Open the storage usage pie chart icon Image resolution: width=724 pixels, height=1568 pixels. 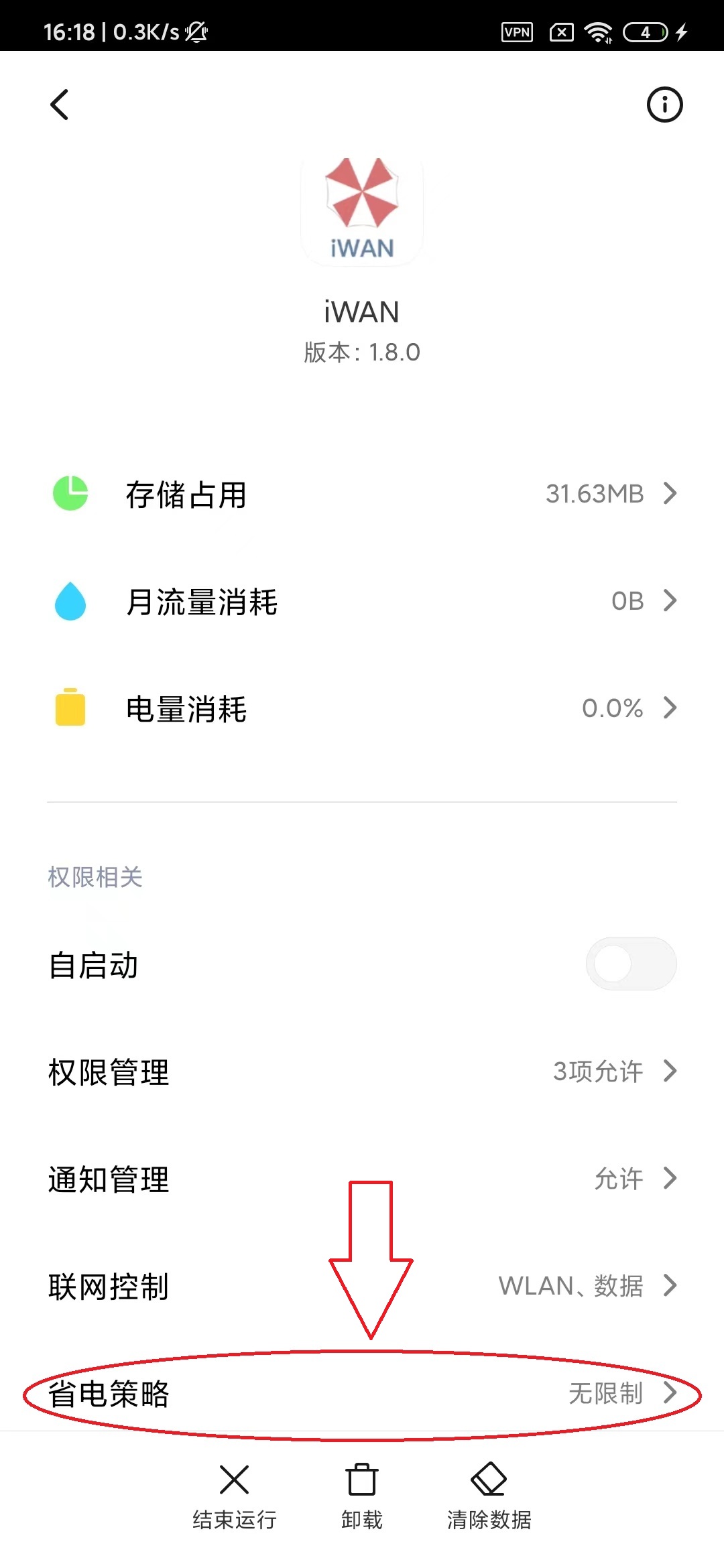point(69,495)
